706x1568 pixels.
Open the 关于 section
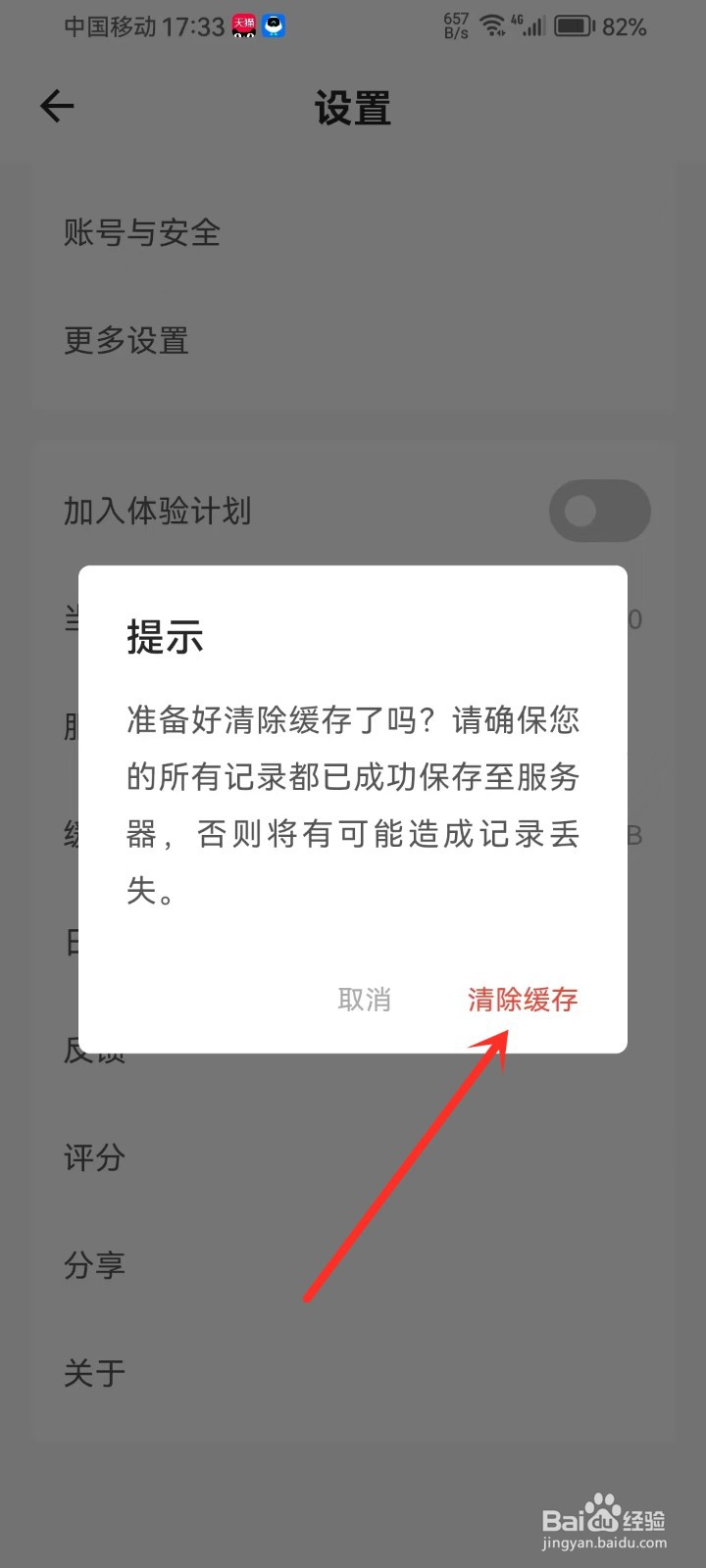click(x=93, y=1373)
